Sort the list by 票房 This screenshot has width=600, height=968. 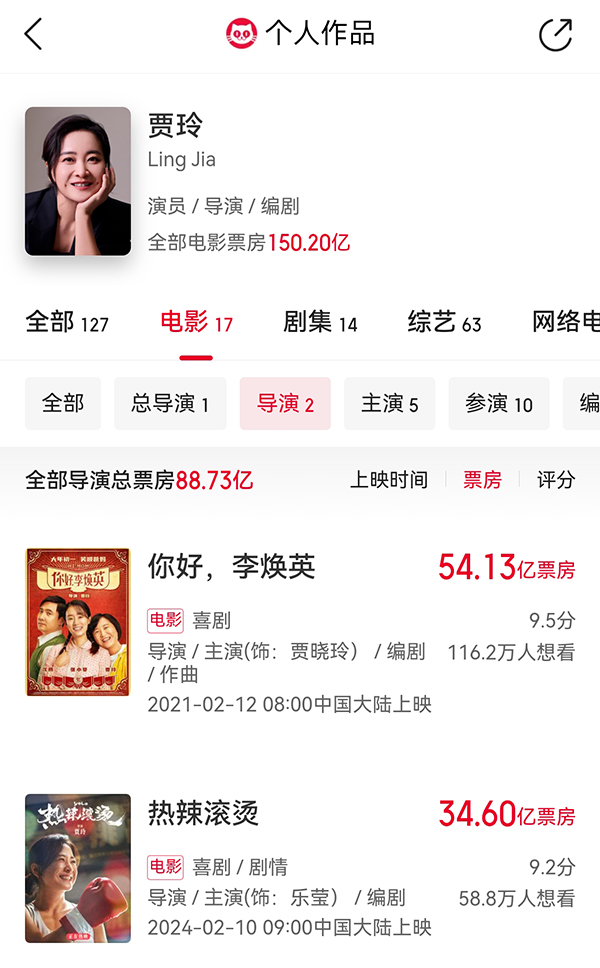point(482,480)
